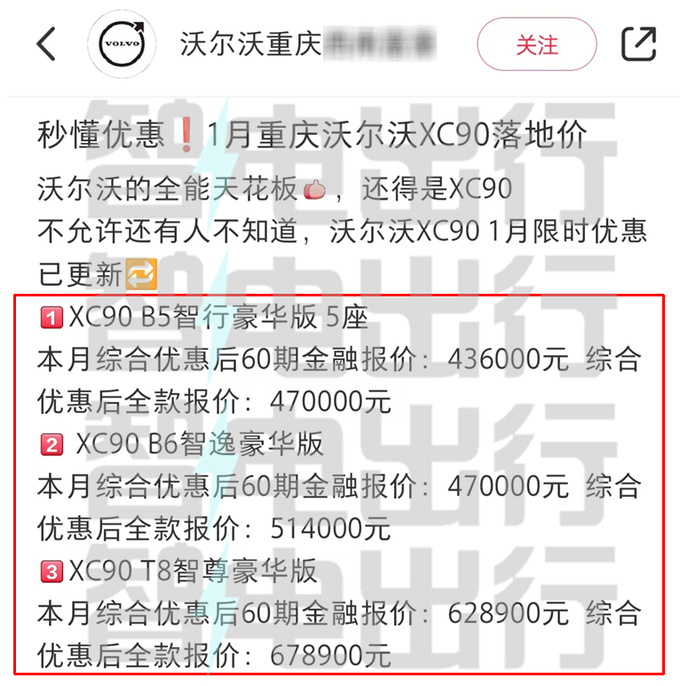Screen dimensions: 680x686
Task: Share this post
Action: pyautogui.click(x=638, y=44)
